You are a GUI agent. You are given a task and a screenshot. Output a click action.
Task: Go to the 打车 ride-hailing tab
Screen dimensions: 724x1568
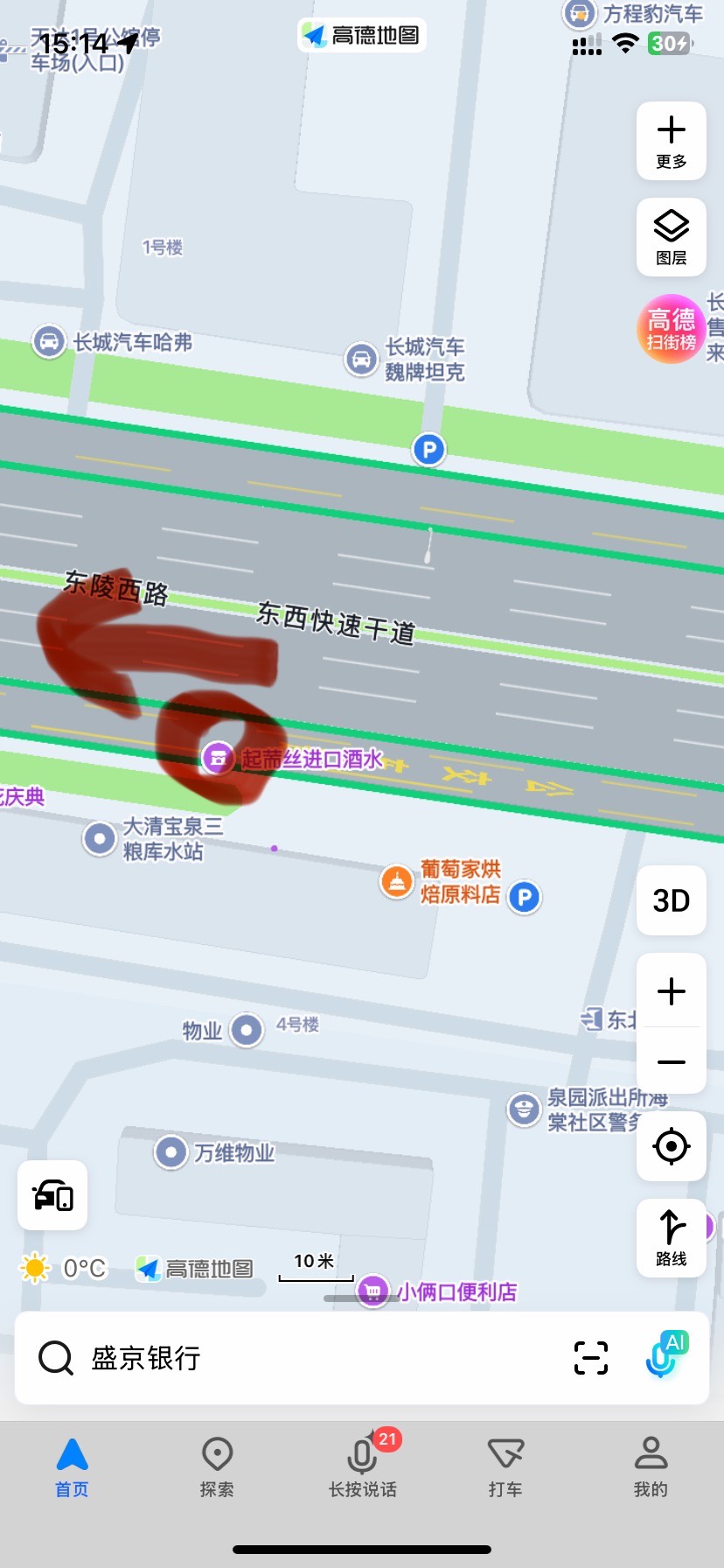pyautogui.click(x=505, y=1466)
